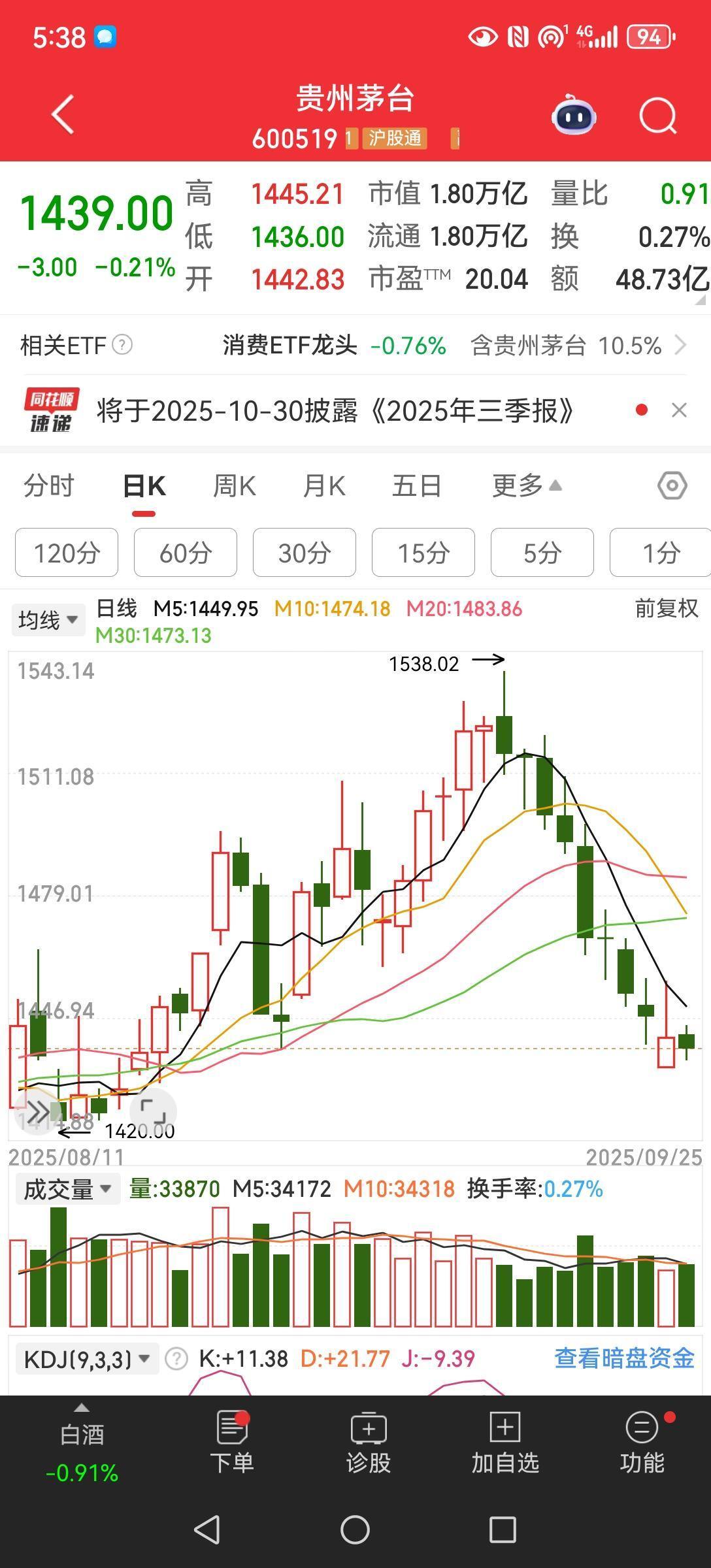Open the 均线 indicator dropdown
Image resolution: width=711 pixels, height=1568 pixels.
(x=48, y=619)
